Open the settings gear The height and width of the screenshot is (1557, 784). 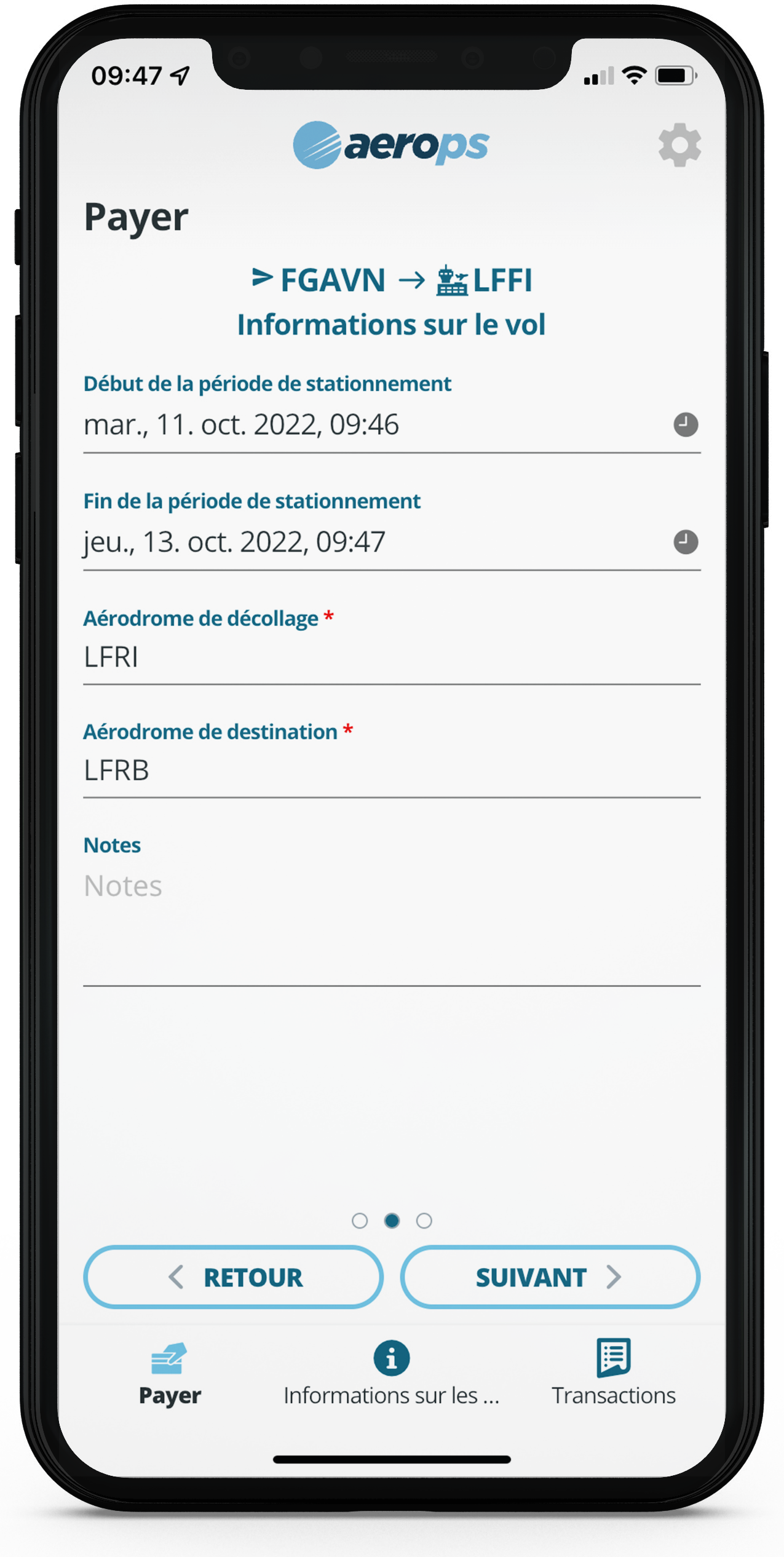coord(679,145)
